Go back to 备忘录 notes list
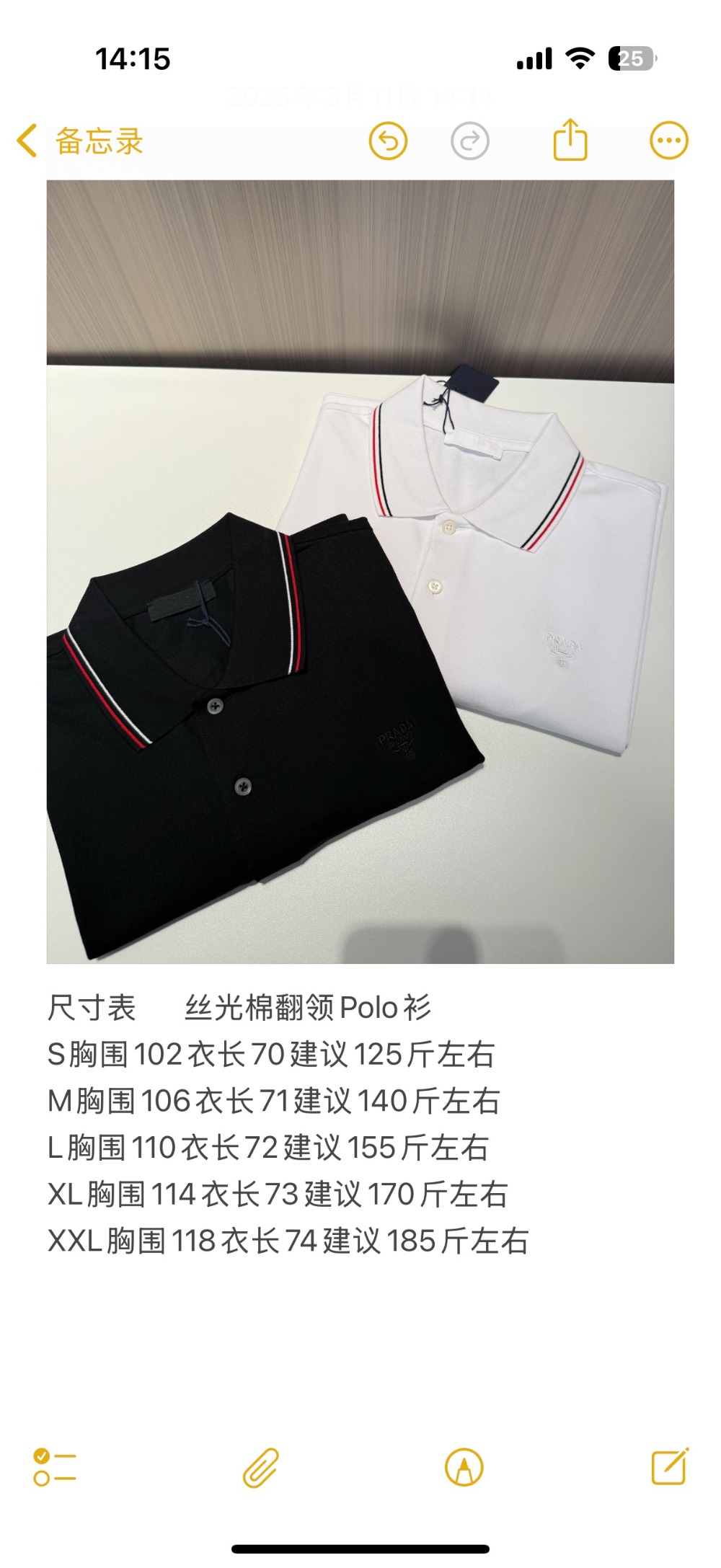Screen dimensions: 721x1568 [x=81, y=141]
